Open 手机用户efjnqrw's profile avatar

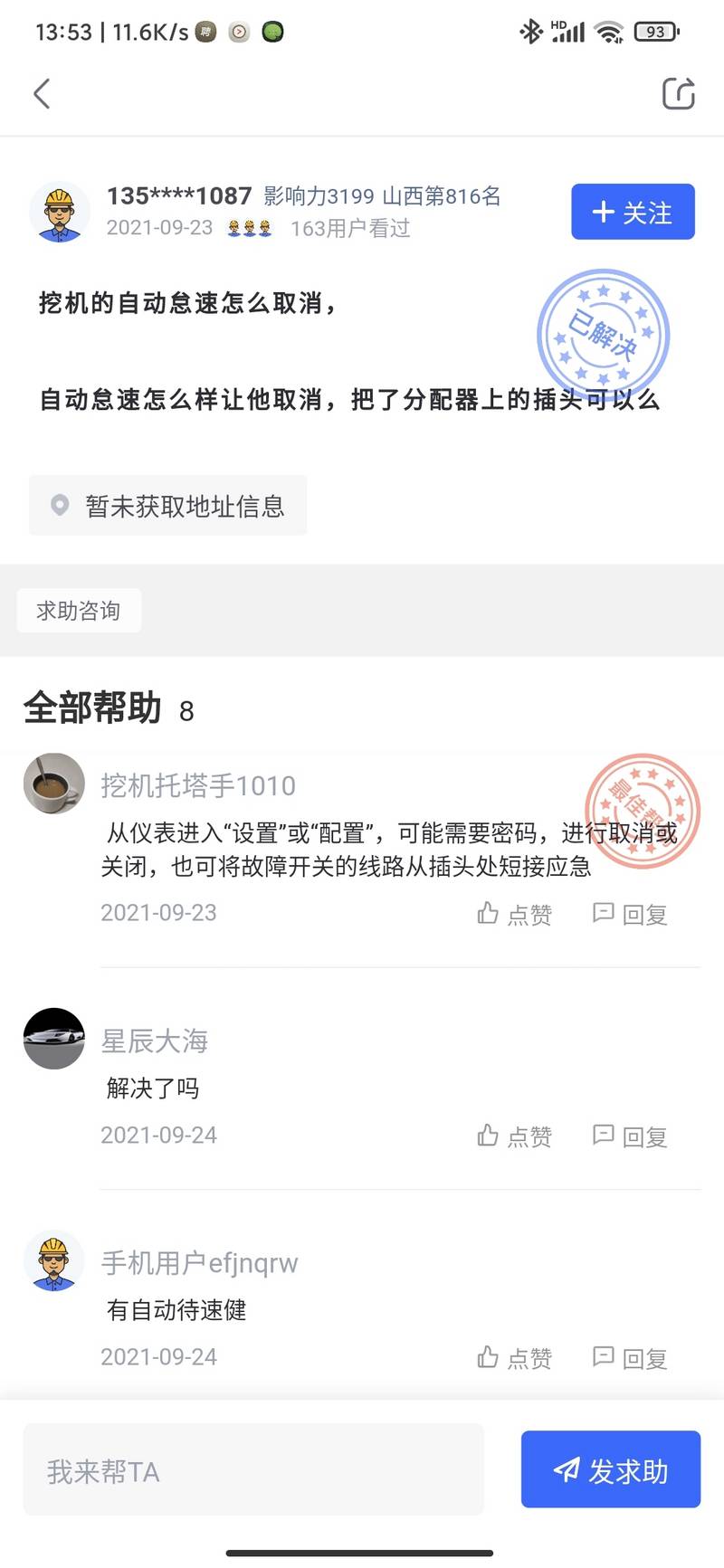[54, 1260]
